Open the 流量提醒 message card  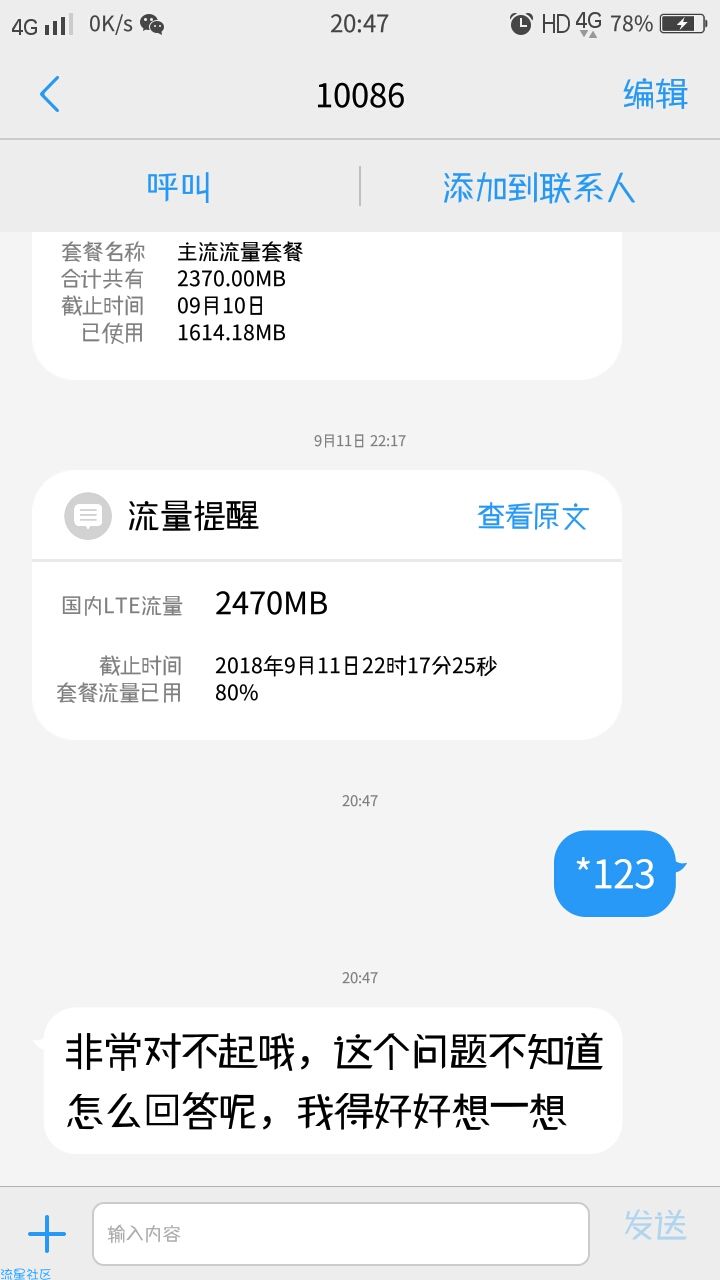coord(327,605)
